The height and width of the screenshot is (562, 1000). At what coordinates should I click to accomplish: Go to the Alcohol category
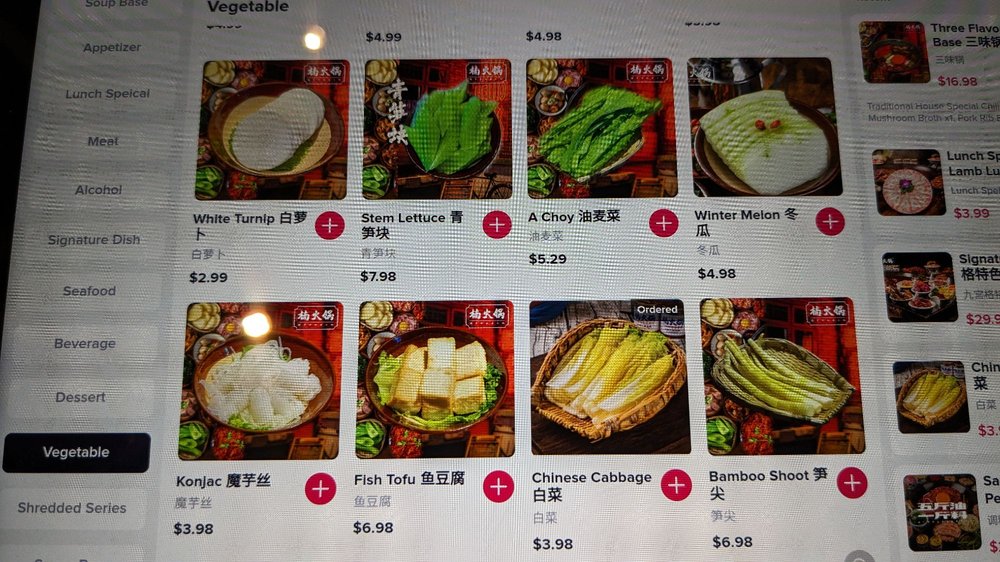[98, 190]
